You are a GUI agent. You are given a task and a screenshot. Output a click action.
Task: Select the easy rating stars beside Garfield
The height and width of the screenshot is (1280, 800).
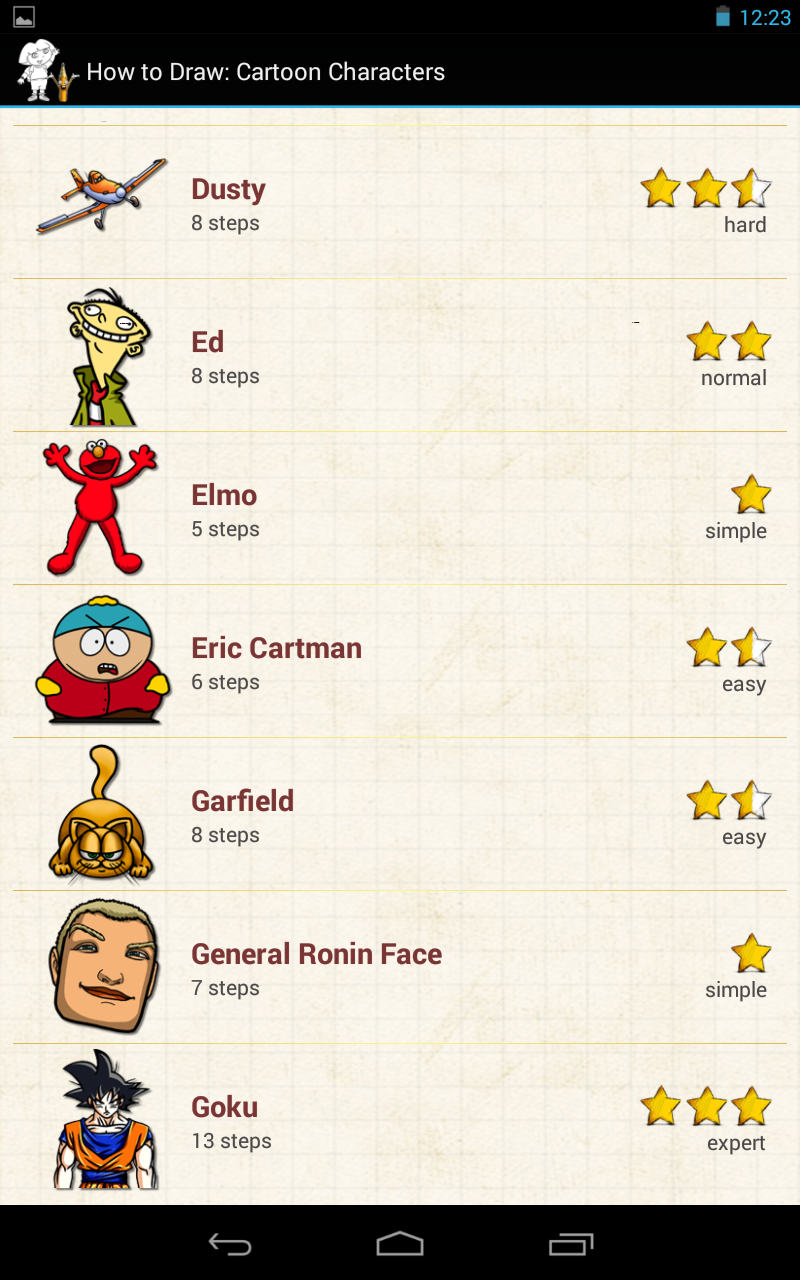[x=728, y=800]
